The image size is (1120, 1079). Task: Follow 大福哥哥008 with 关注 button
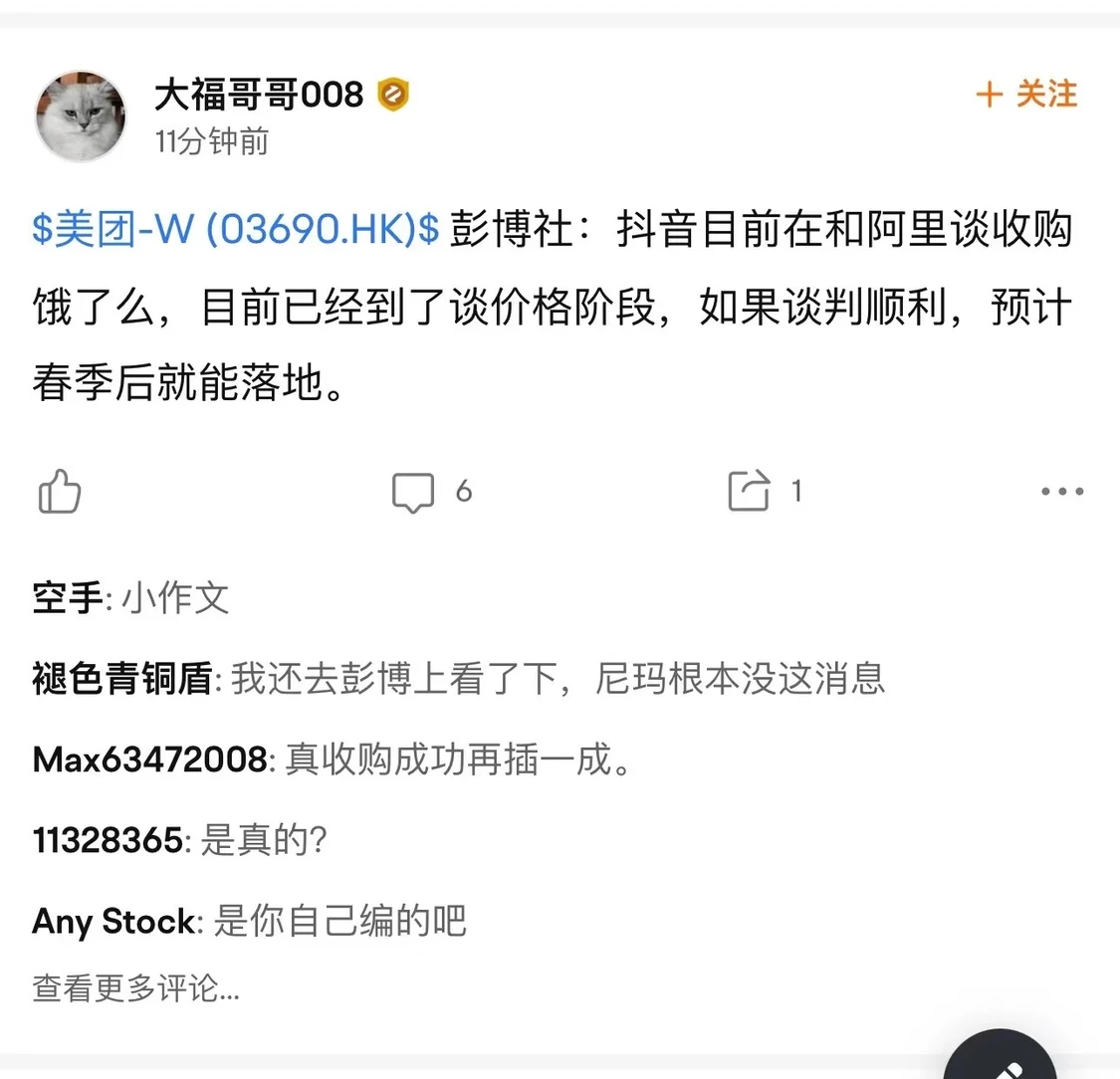(x=1026, y=95)
